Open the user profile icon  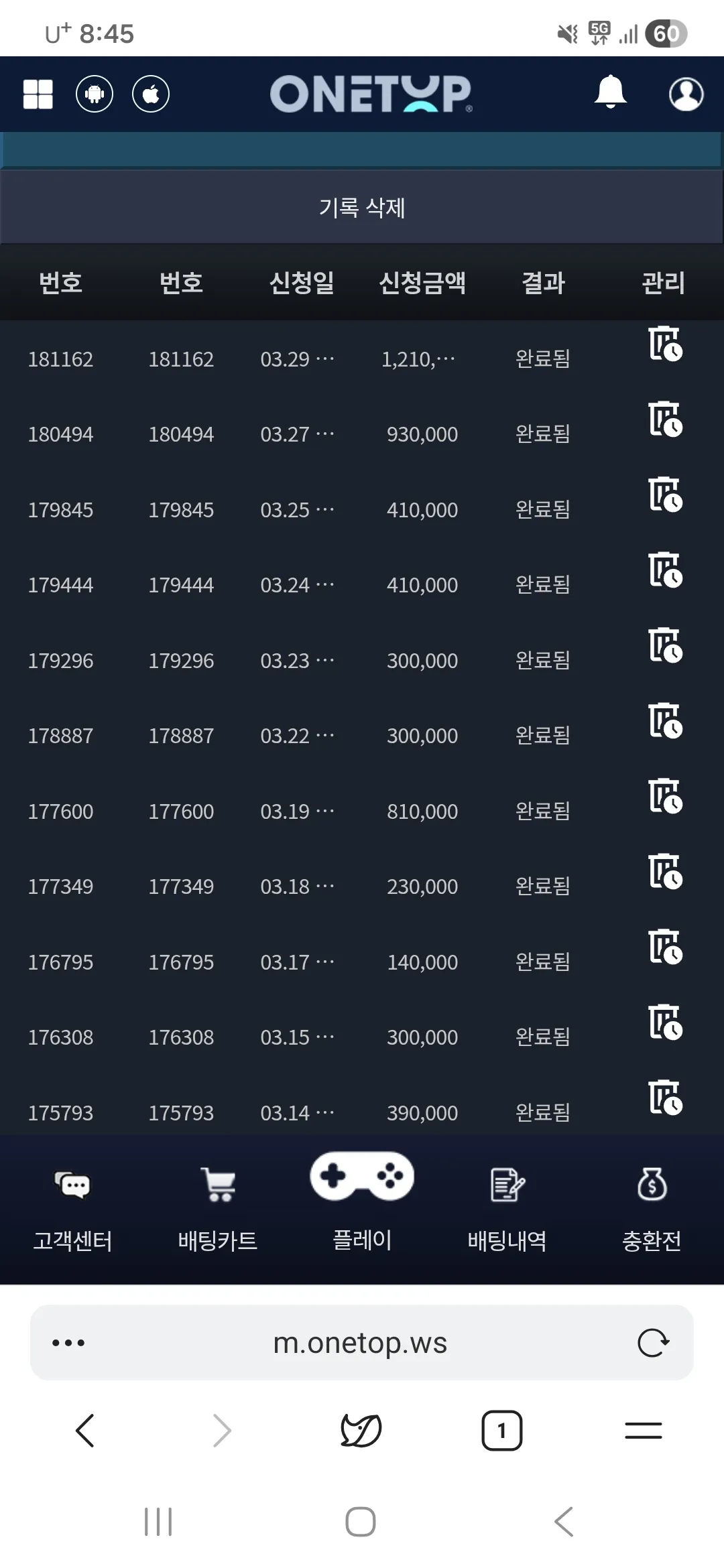(686, 94)
